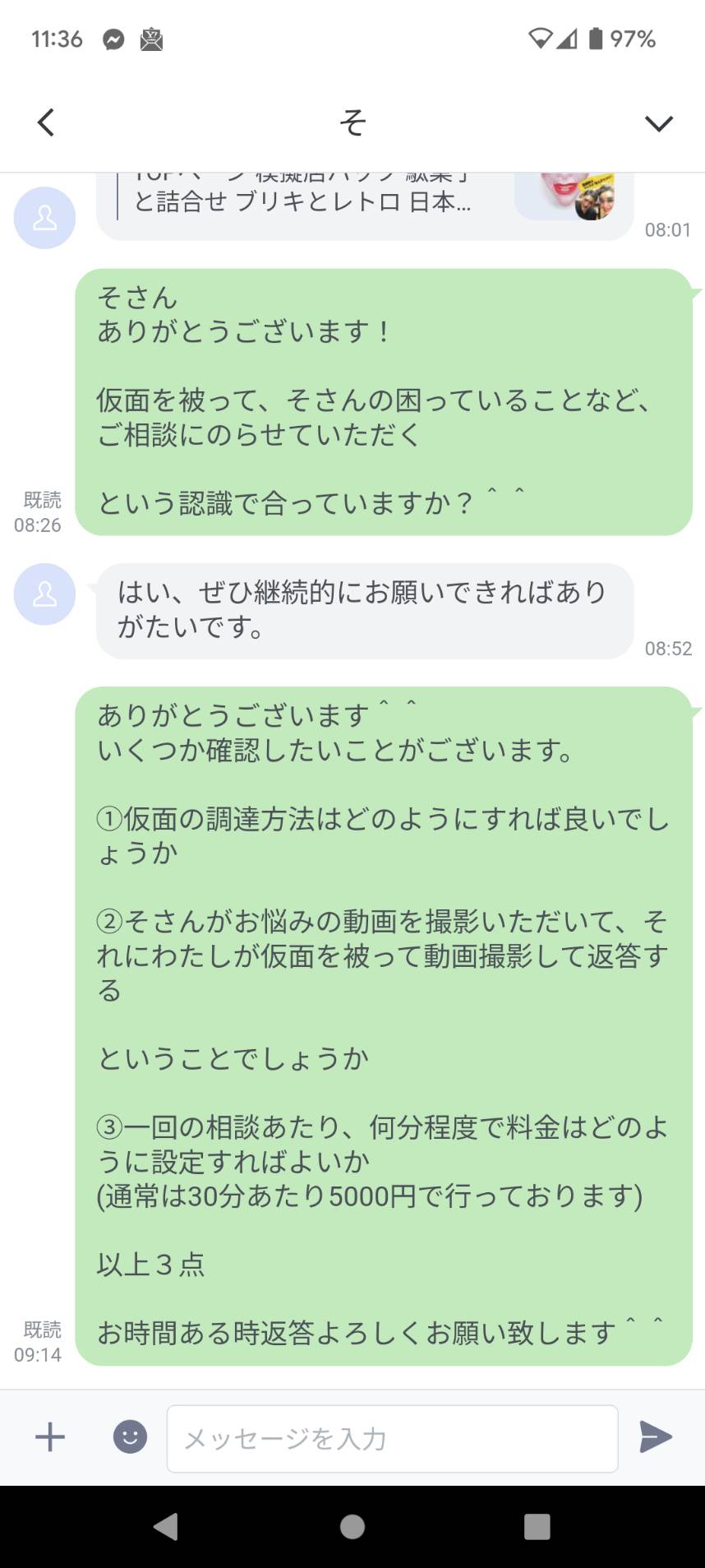Go back from the chat
Screen dimensions: 705x1568
[x=46, y=123]
